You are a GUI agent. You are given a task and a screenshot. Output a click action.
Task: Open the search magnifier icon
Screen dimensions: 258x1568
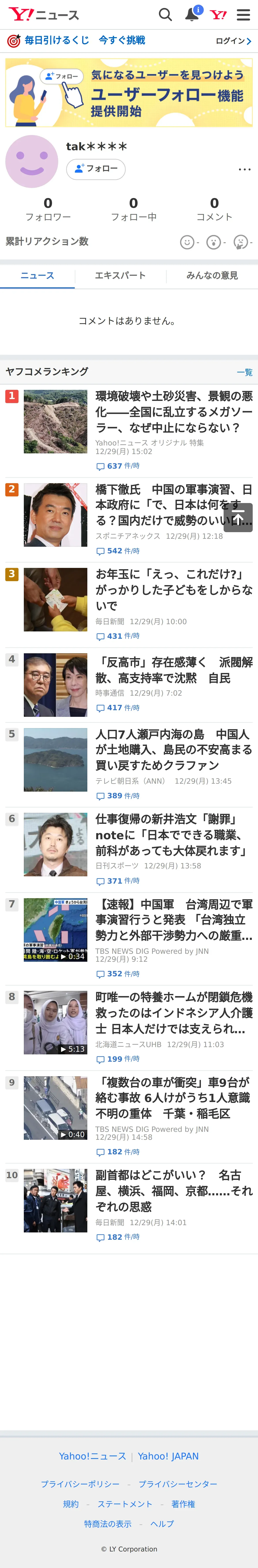(x=165, y=15)
